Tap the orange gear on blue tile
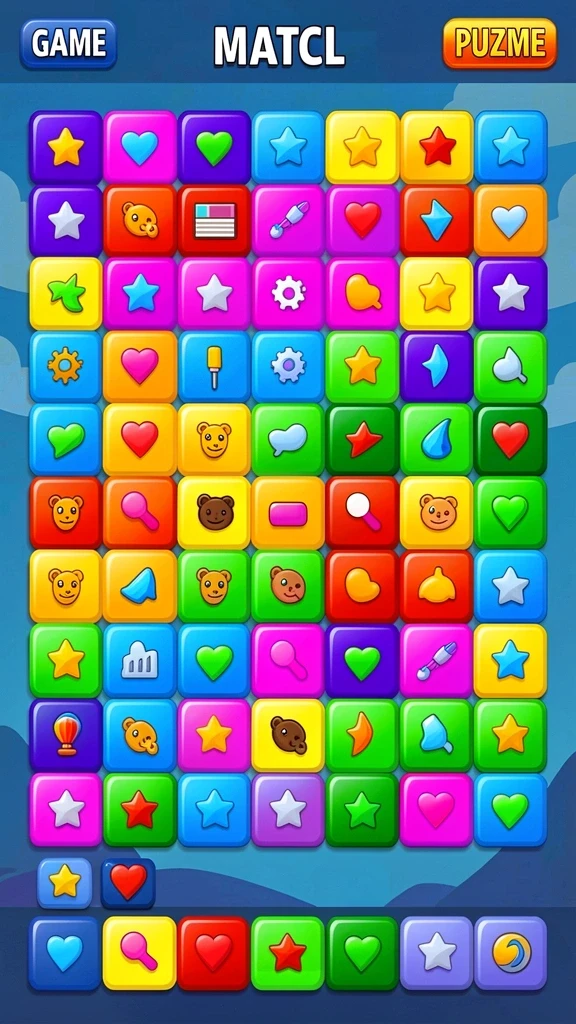 point(65,367)
